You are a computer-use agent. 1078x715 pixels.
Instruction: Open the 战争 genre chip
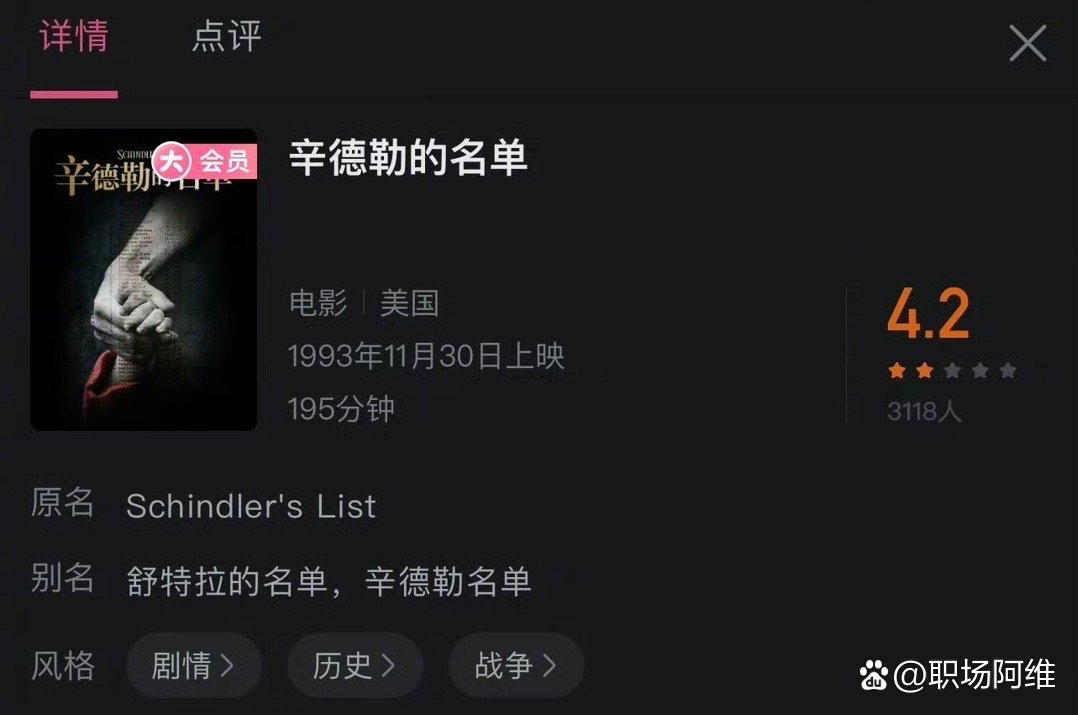click(x=516, y=666)
